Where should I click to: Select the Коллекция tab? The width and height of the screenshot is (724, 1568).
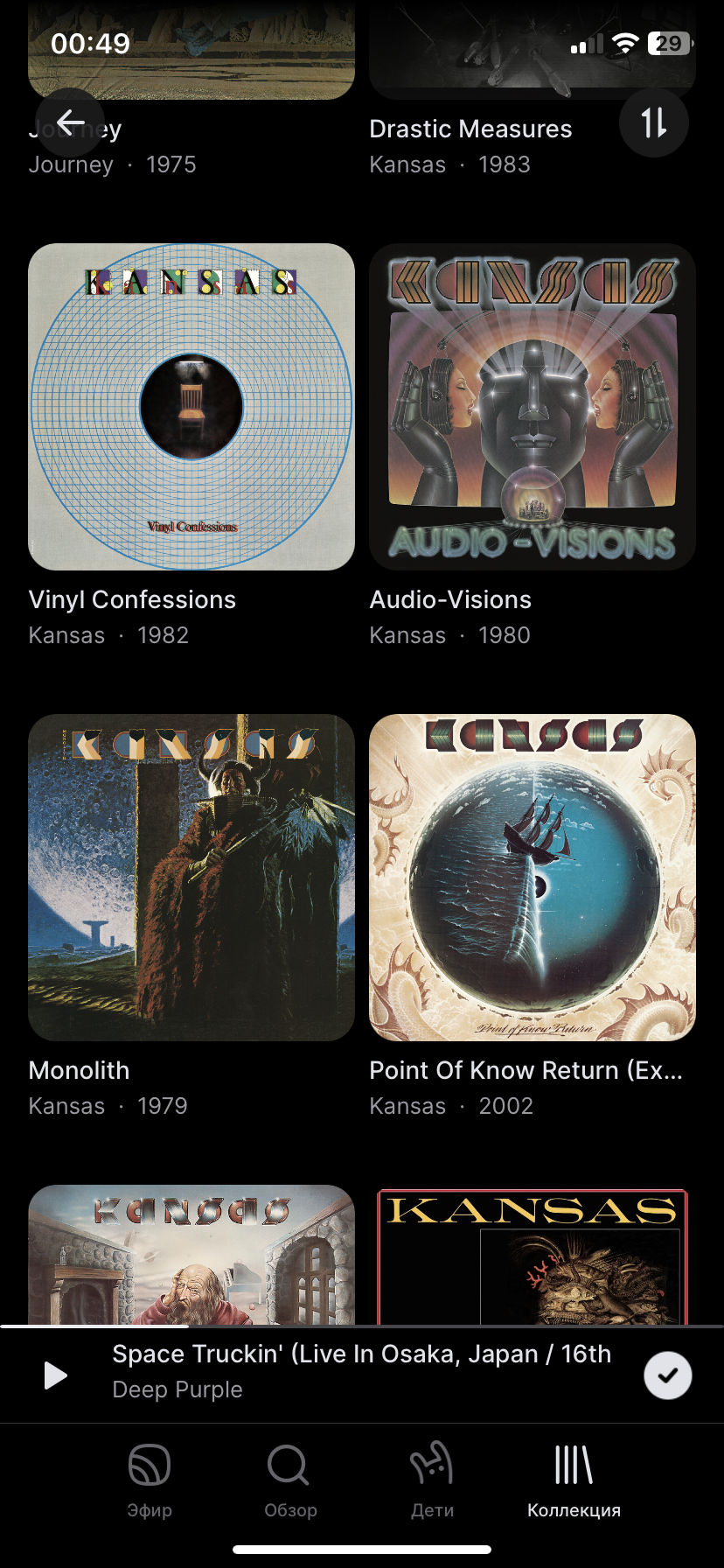574,1480
